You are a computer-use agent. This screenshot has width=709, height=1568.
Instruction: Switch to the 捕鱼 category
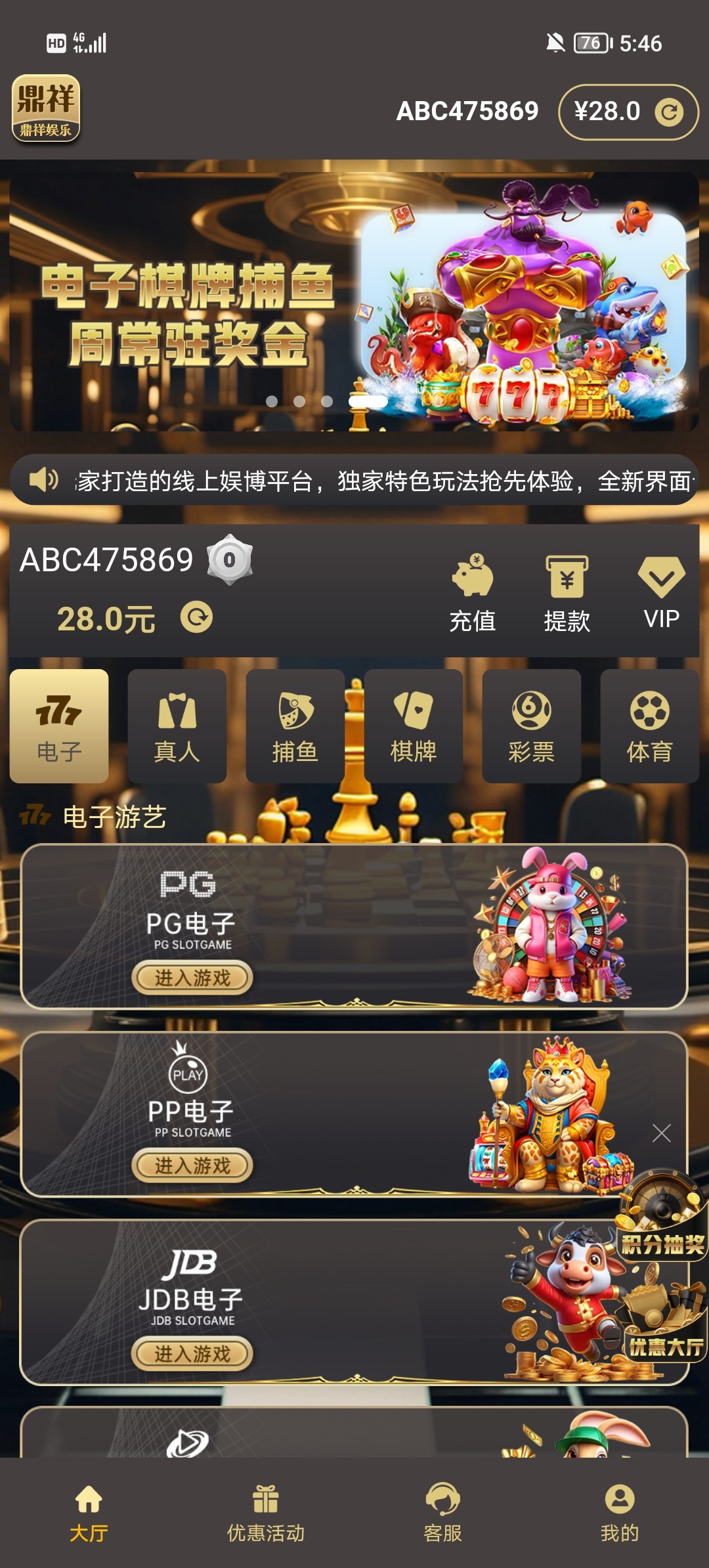tap(295, 726)
